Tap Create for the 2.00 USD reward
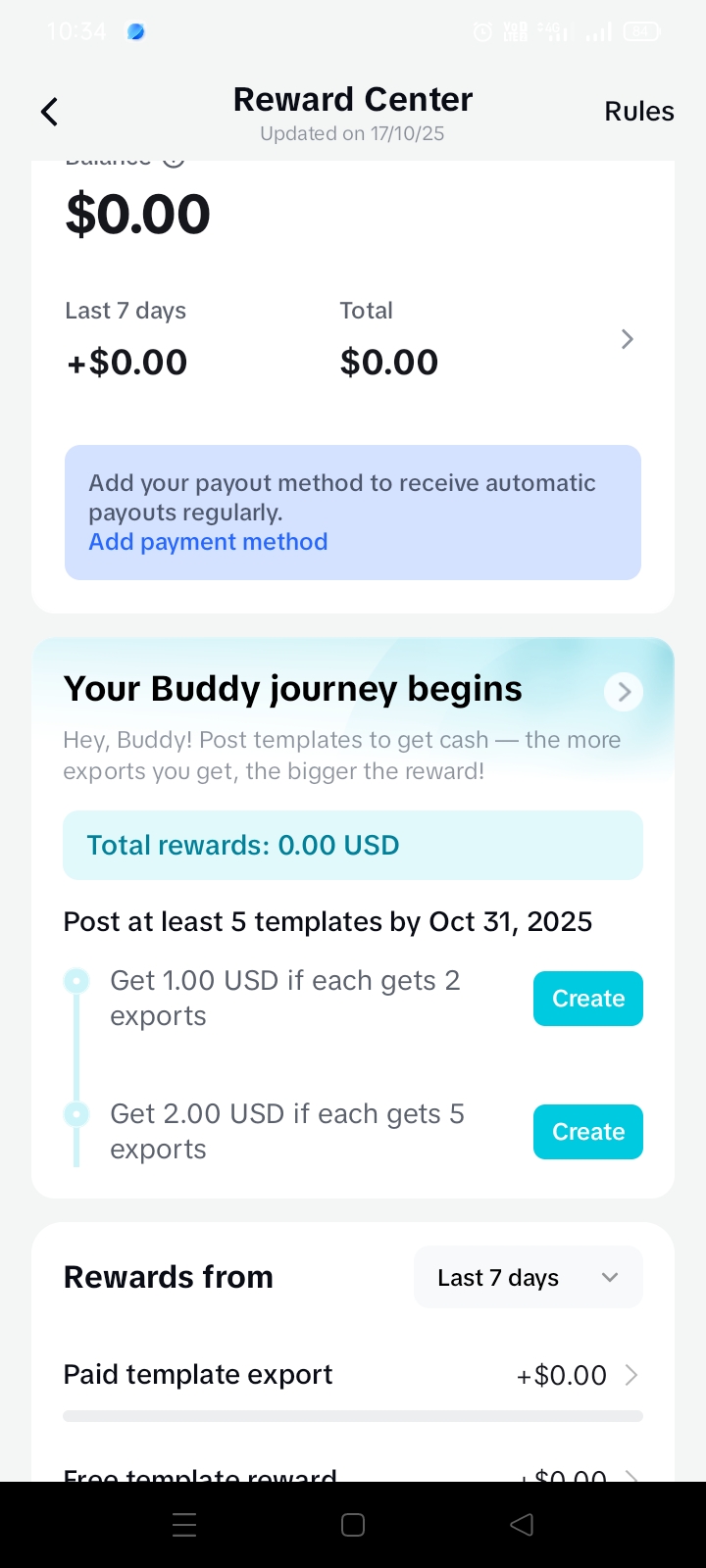The image size is (706, 1568). (587, 1132)
